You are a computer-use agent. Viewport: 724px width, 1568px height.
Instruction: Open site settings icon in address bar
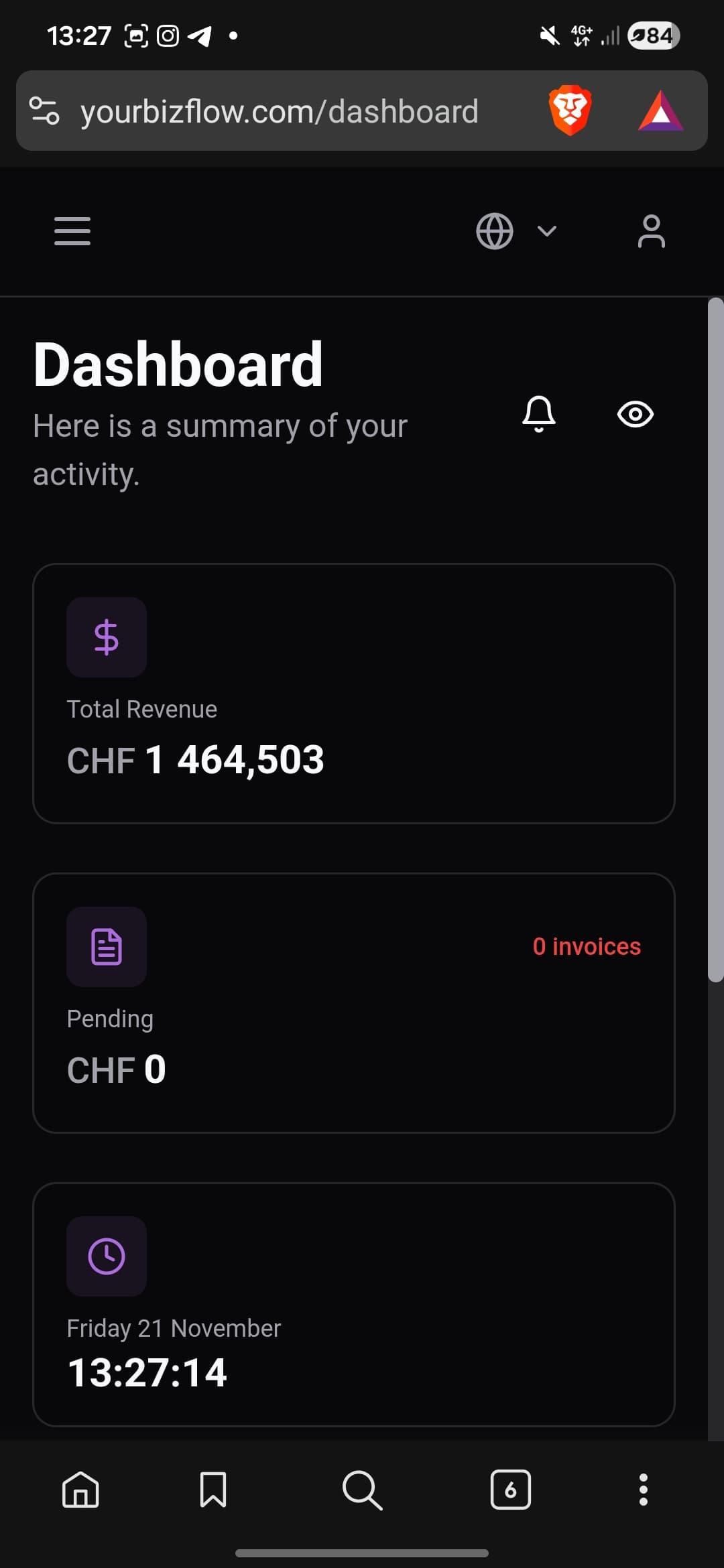(44, 111)
